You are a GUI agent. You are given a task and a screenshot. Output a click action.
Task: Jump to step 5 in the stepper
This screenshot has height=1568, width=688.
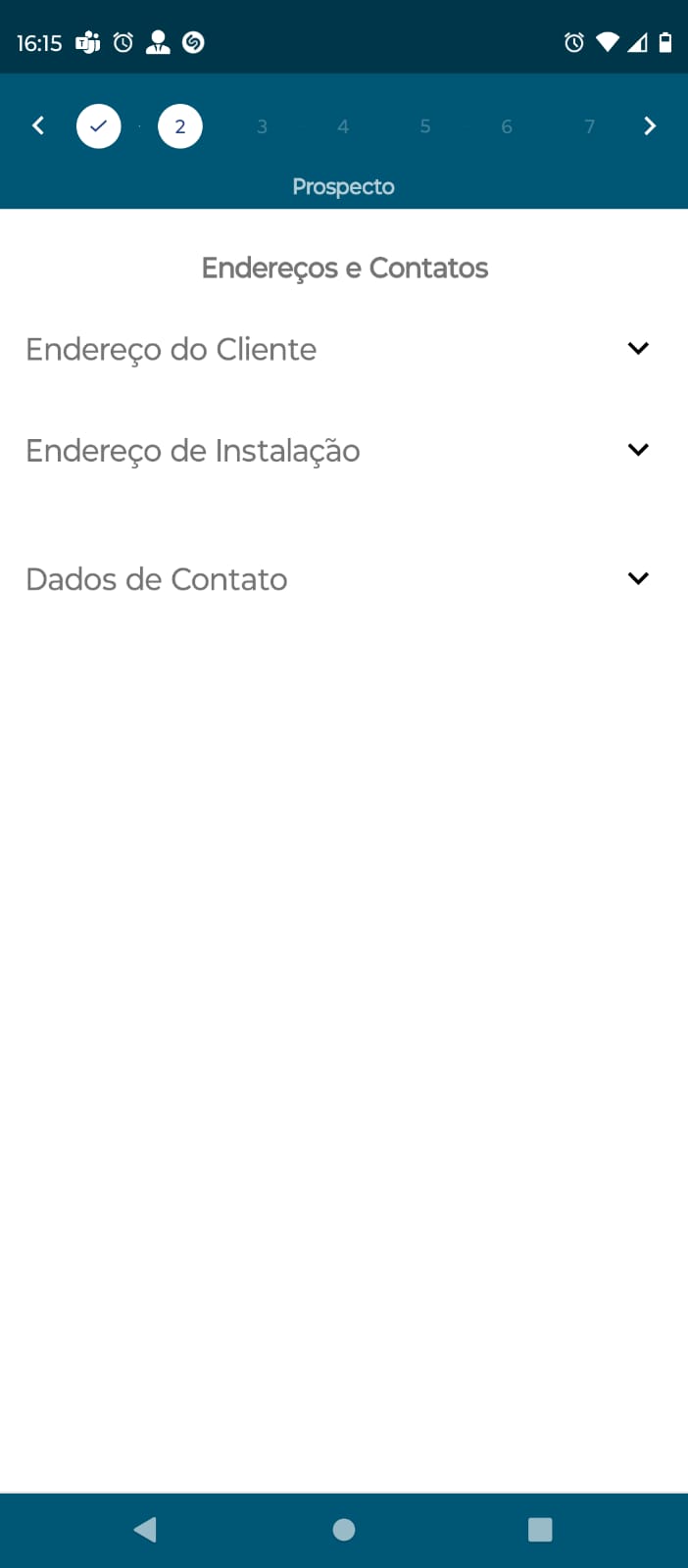click(x=425, y=126)
